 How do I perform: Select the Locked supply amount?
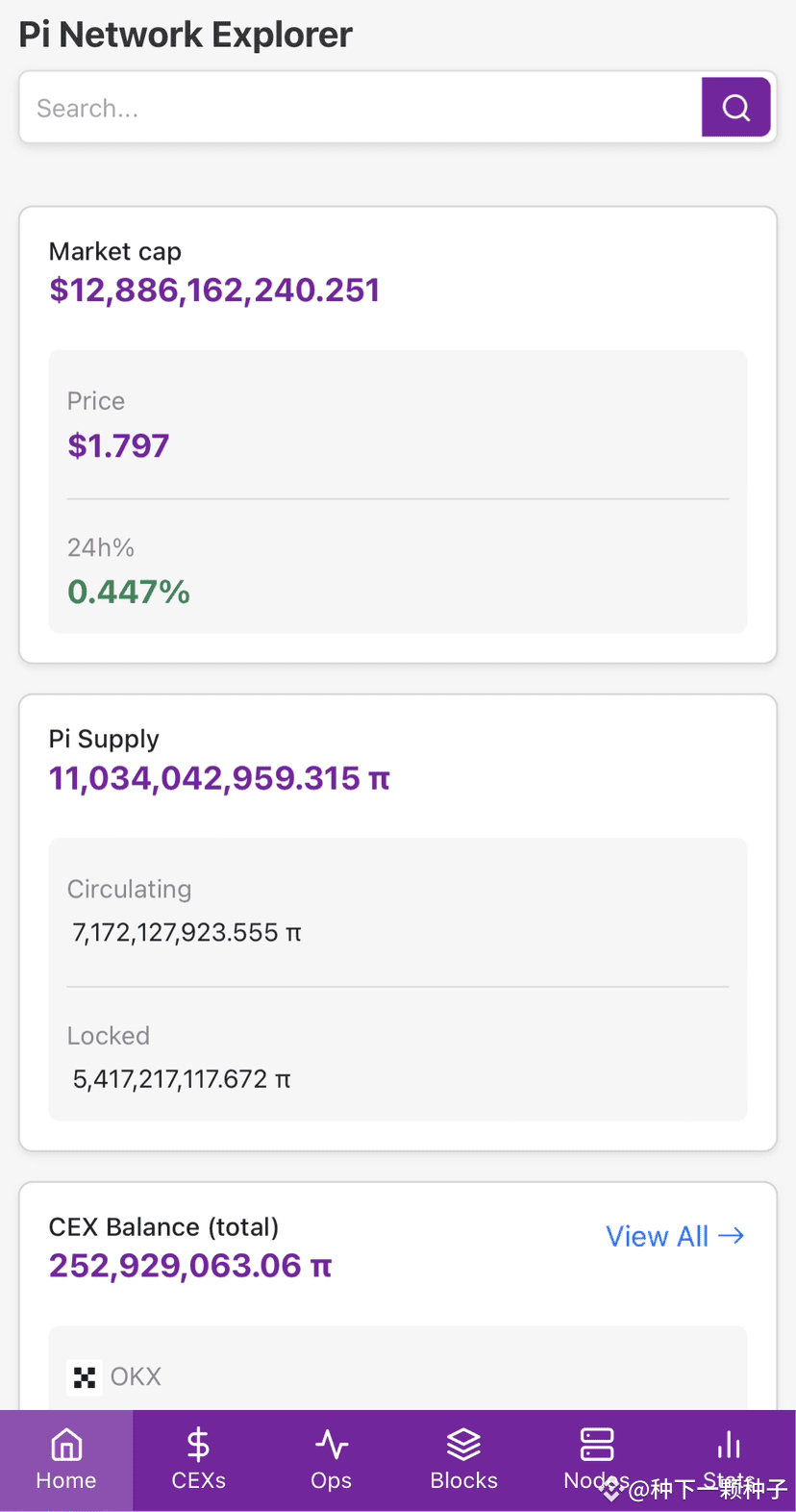pos(181,1078)
